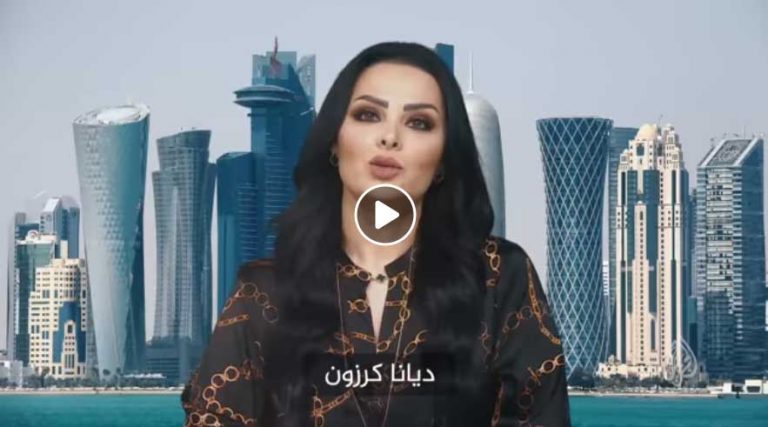The width and height of the screenshot is (768, 427).
Task: Play the video
Action: click(385, 214)
